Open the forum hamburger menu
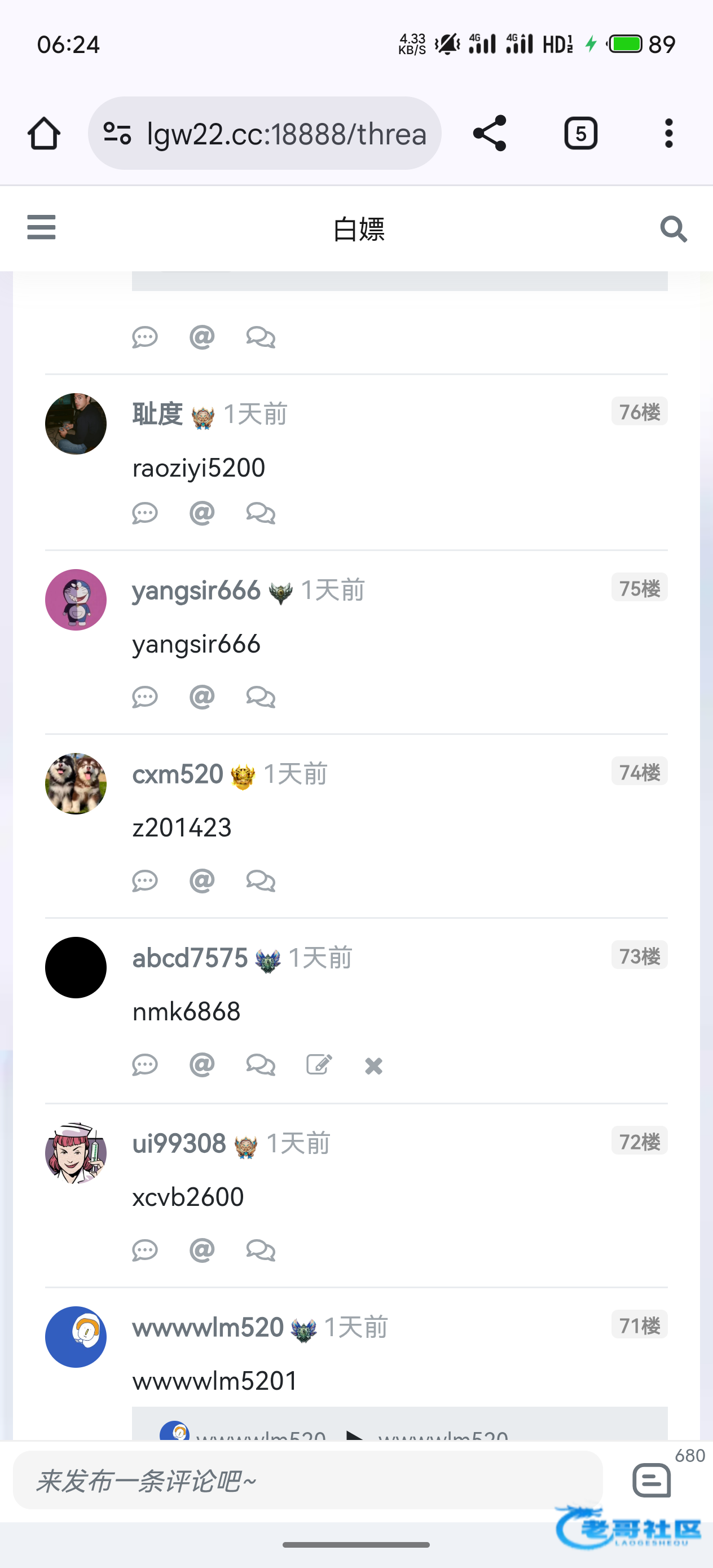 [41, 228]
